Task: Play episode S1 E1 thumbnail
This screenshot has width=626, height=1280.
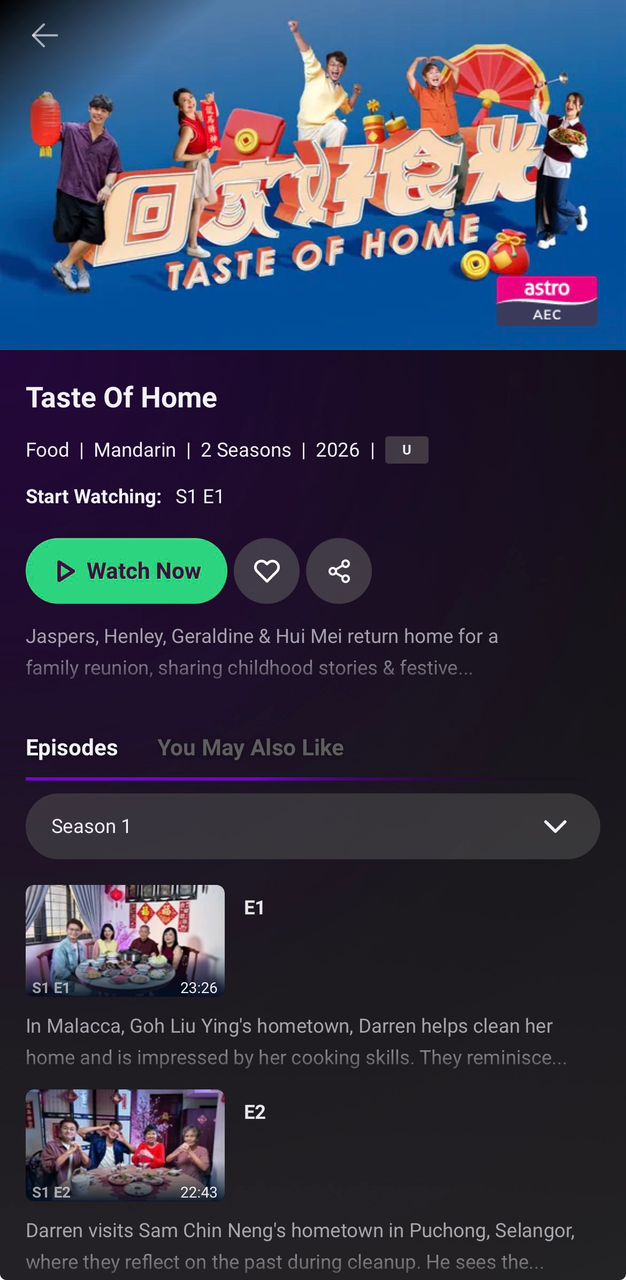Action: [x=125, y=941]
